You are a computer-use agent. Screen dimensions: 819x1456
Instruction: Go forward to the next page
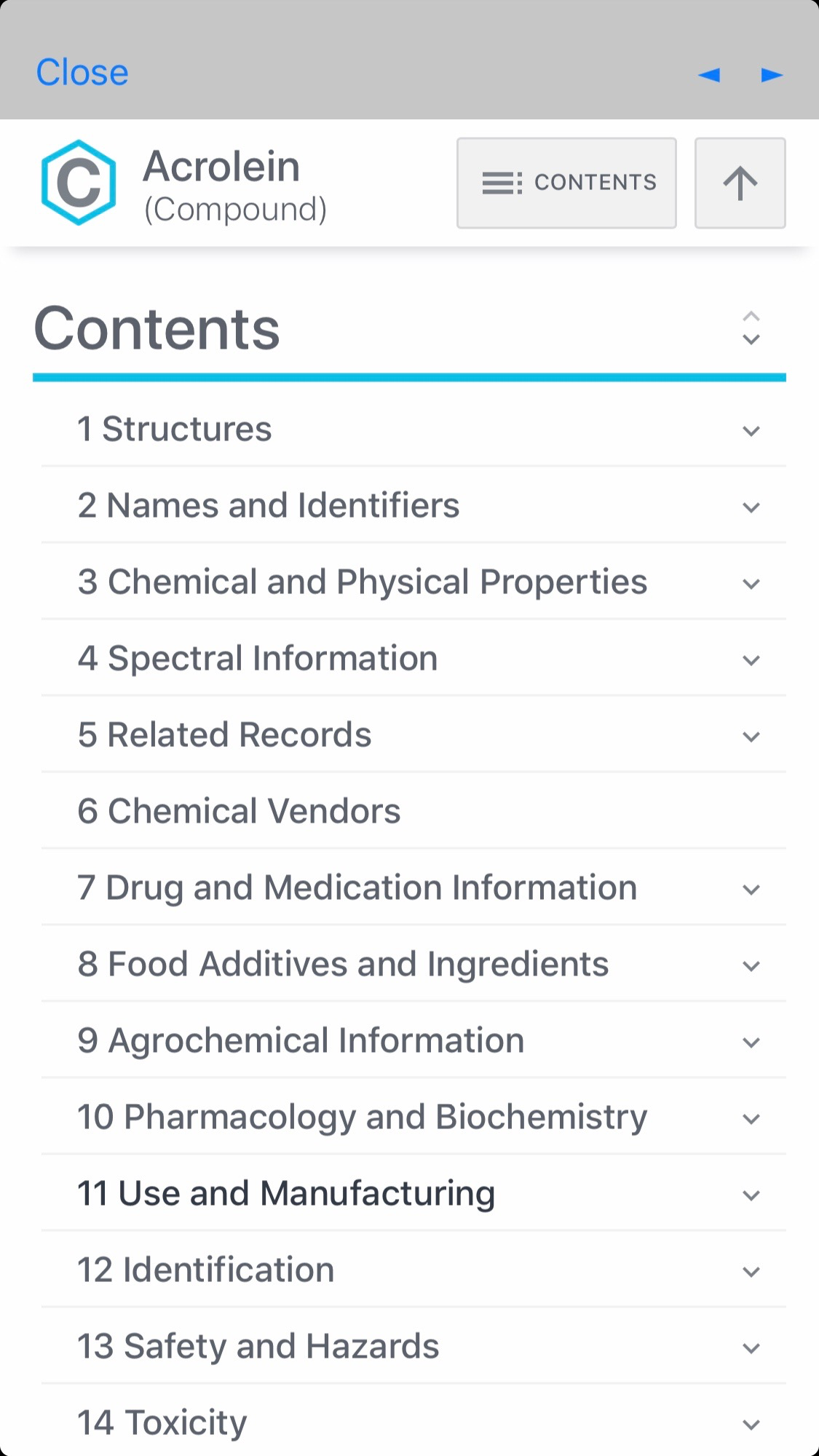coord(772,74)
